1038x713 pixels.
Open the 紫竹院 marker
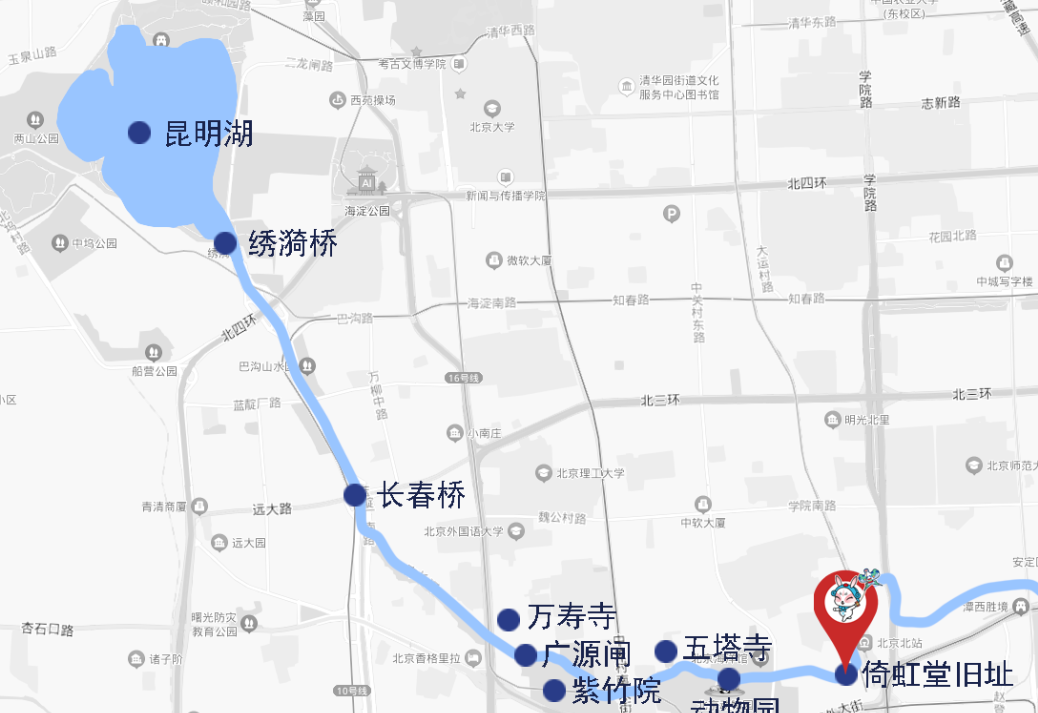(554, 690)
